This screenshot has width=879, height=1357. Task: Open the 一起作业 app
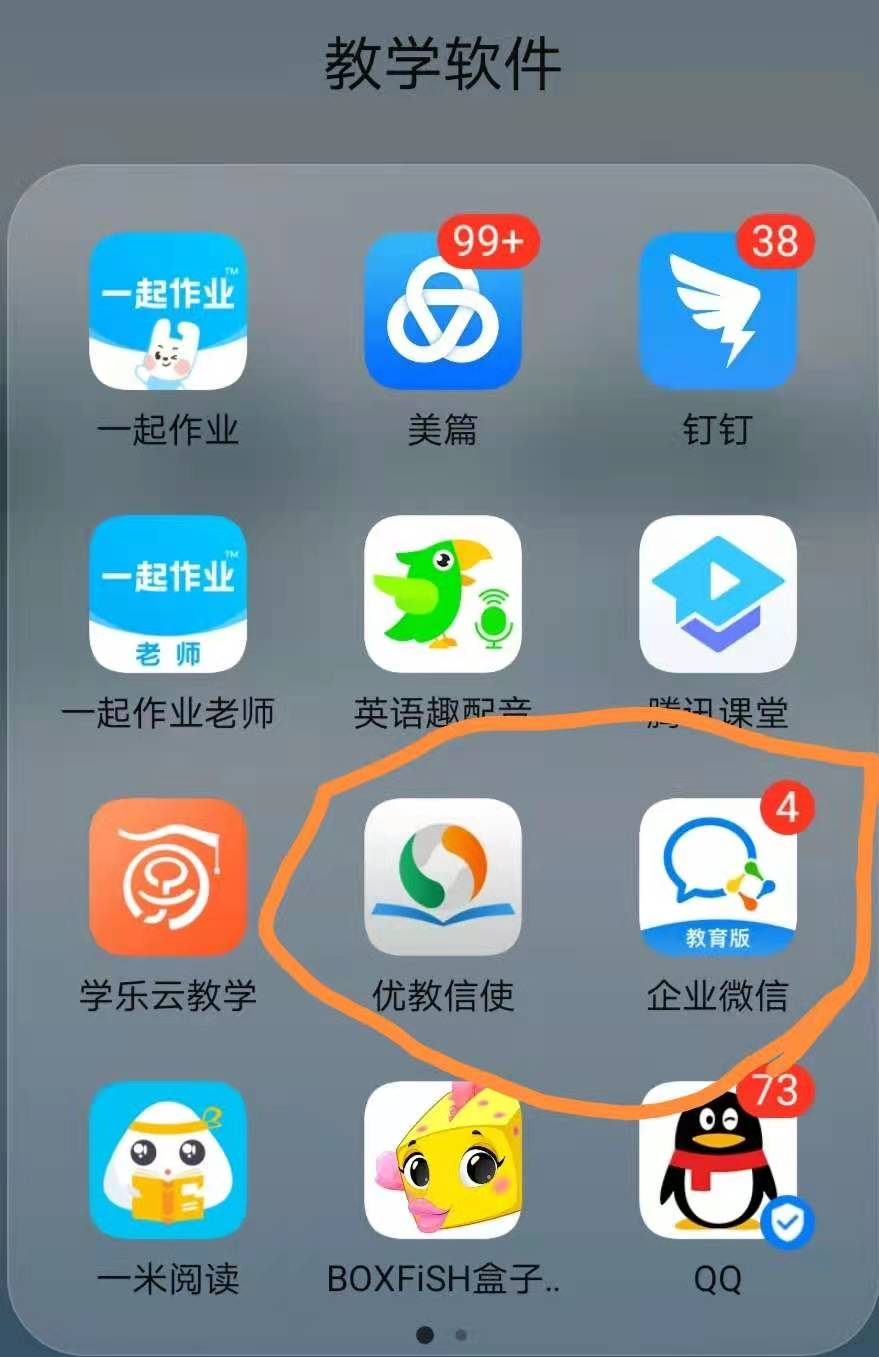[x=168, y=311]
